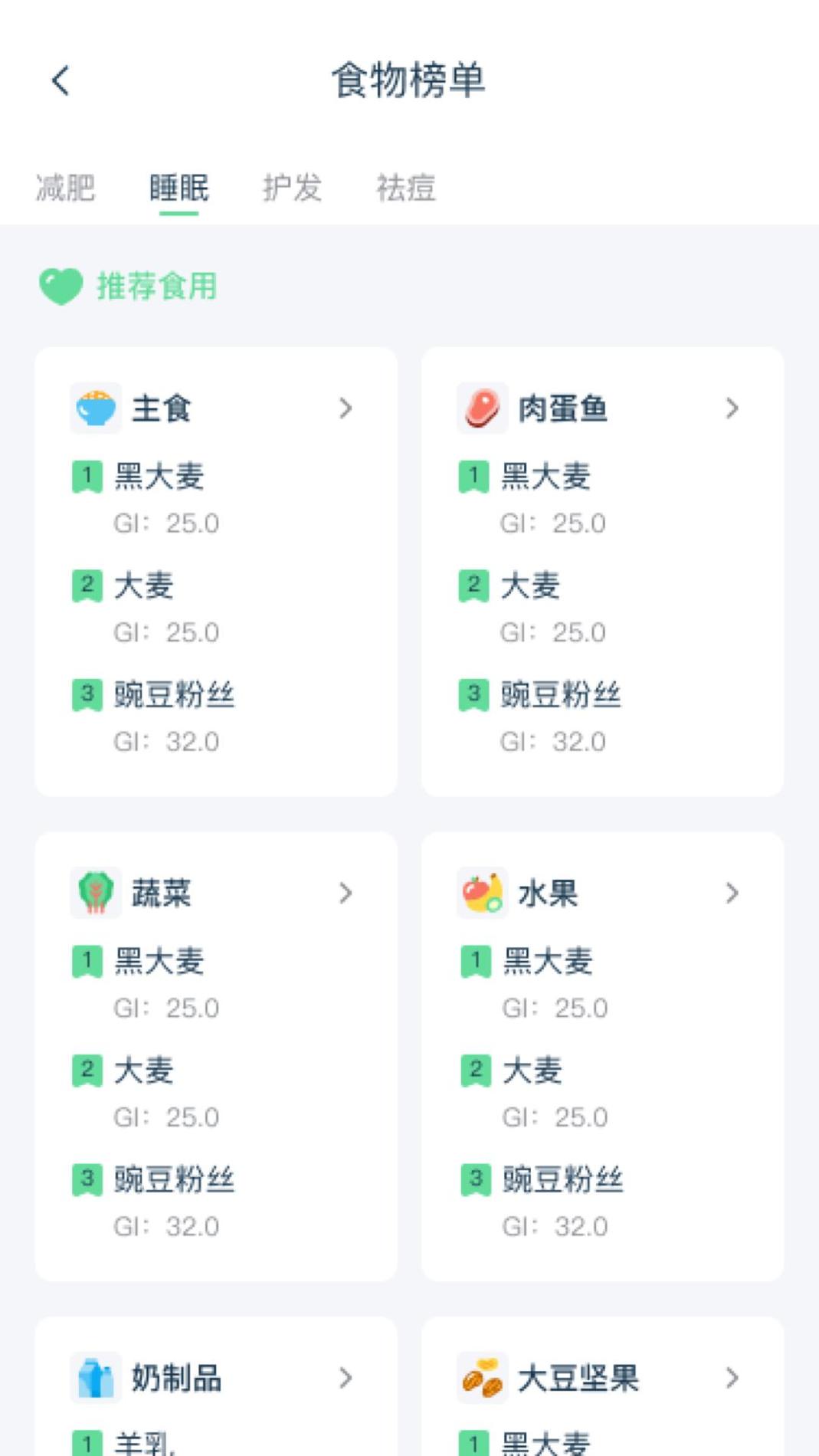Image resolution: width=819 pixels, height=1456 pixels.
Task: Click rank badge 1 next to 黑大麦
Action: [x=87, y=475]
